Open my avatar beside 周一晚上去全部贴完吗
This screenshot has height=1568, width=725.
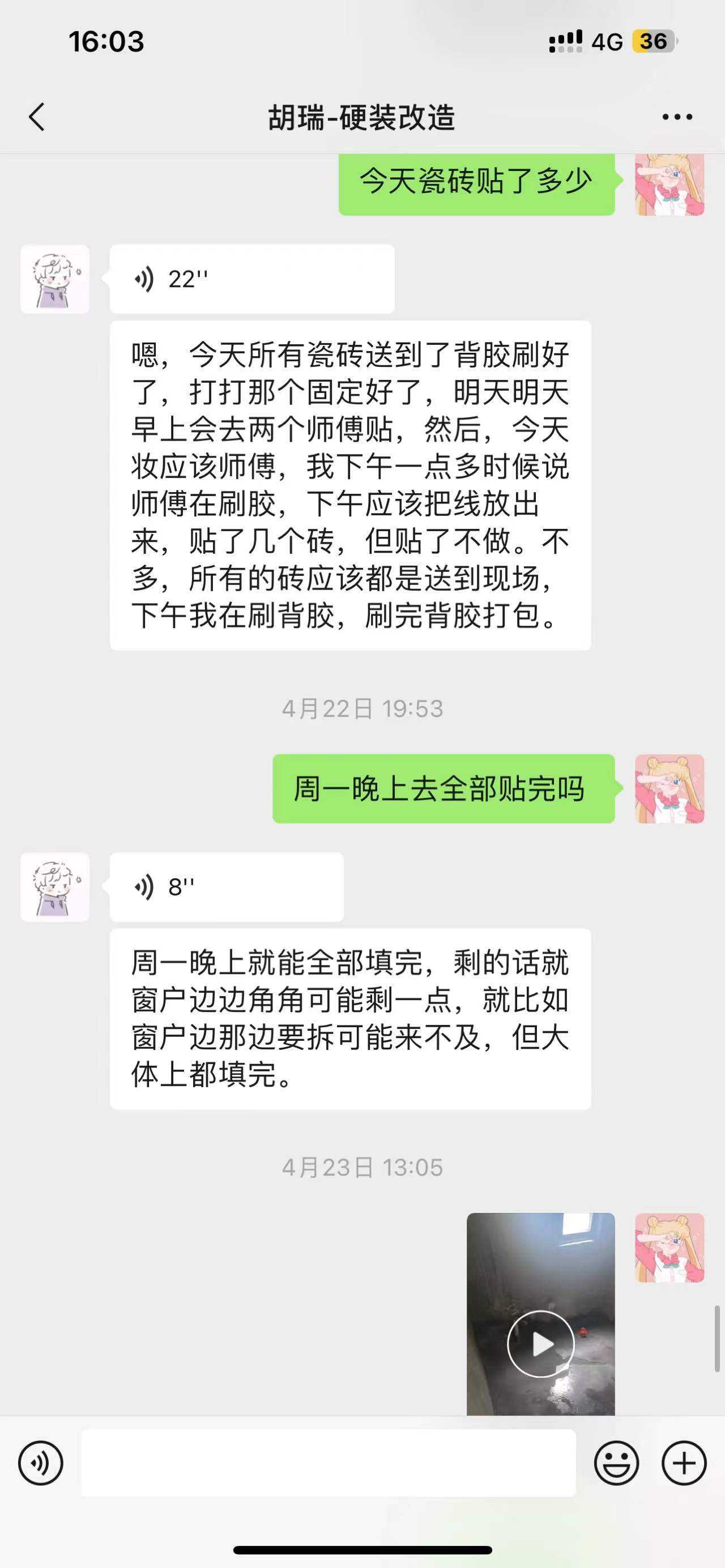click(669, 789)
